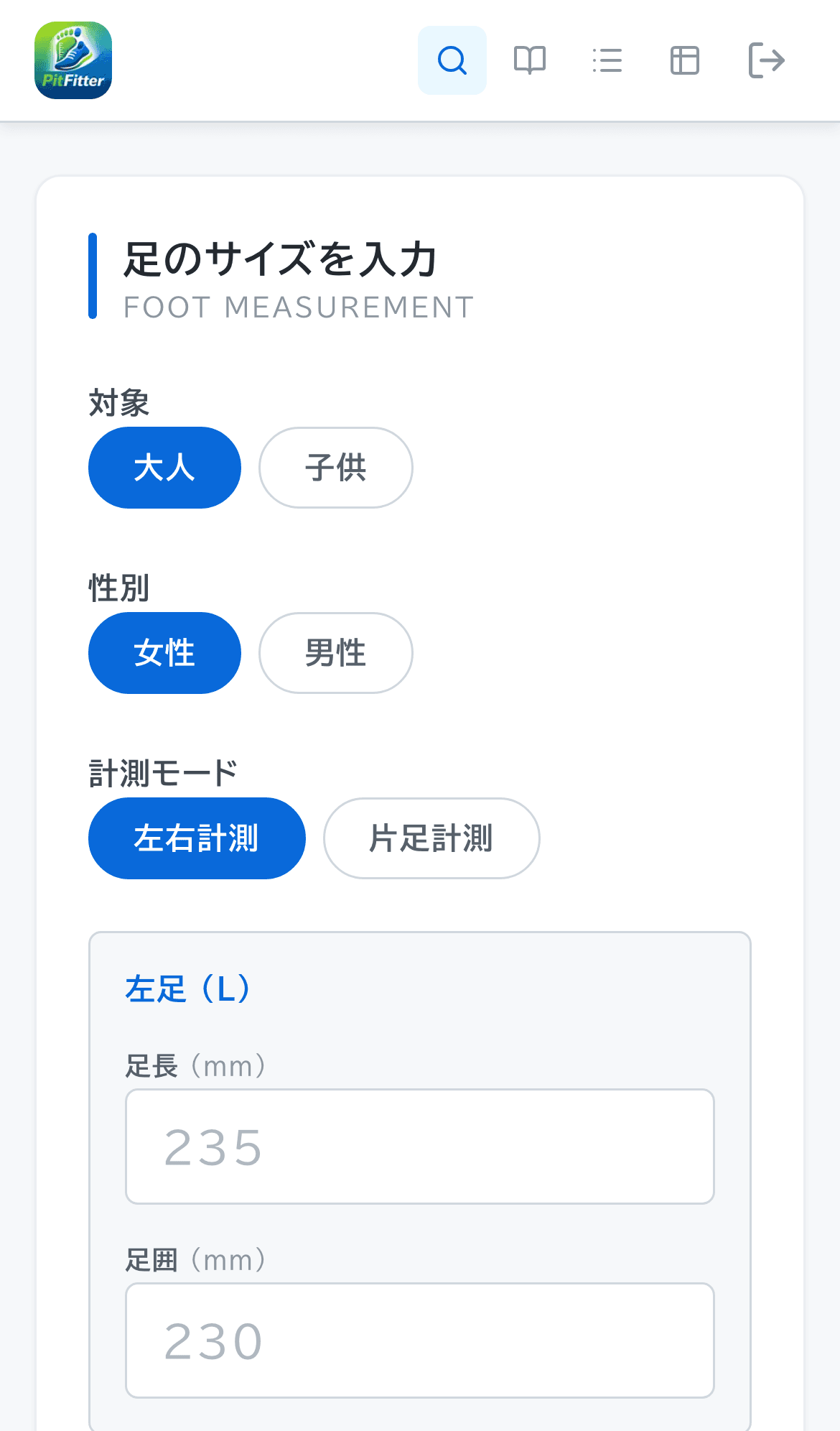Click the 計測モード section label
The width and height of the screenshot is (840, 1431).
[x=163, y=772]
